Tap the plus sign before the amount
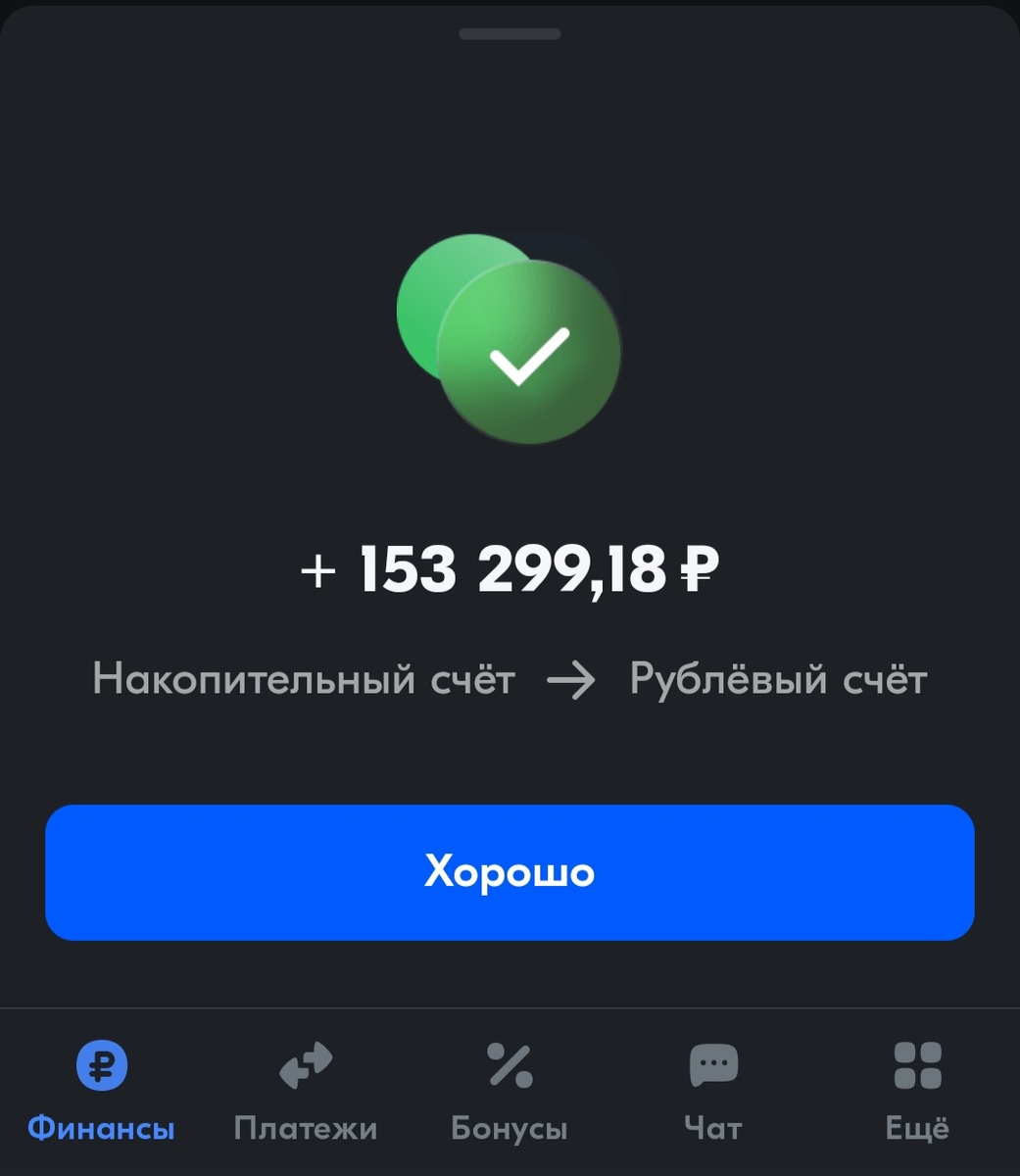 tap(318, 568)
